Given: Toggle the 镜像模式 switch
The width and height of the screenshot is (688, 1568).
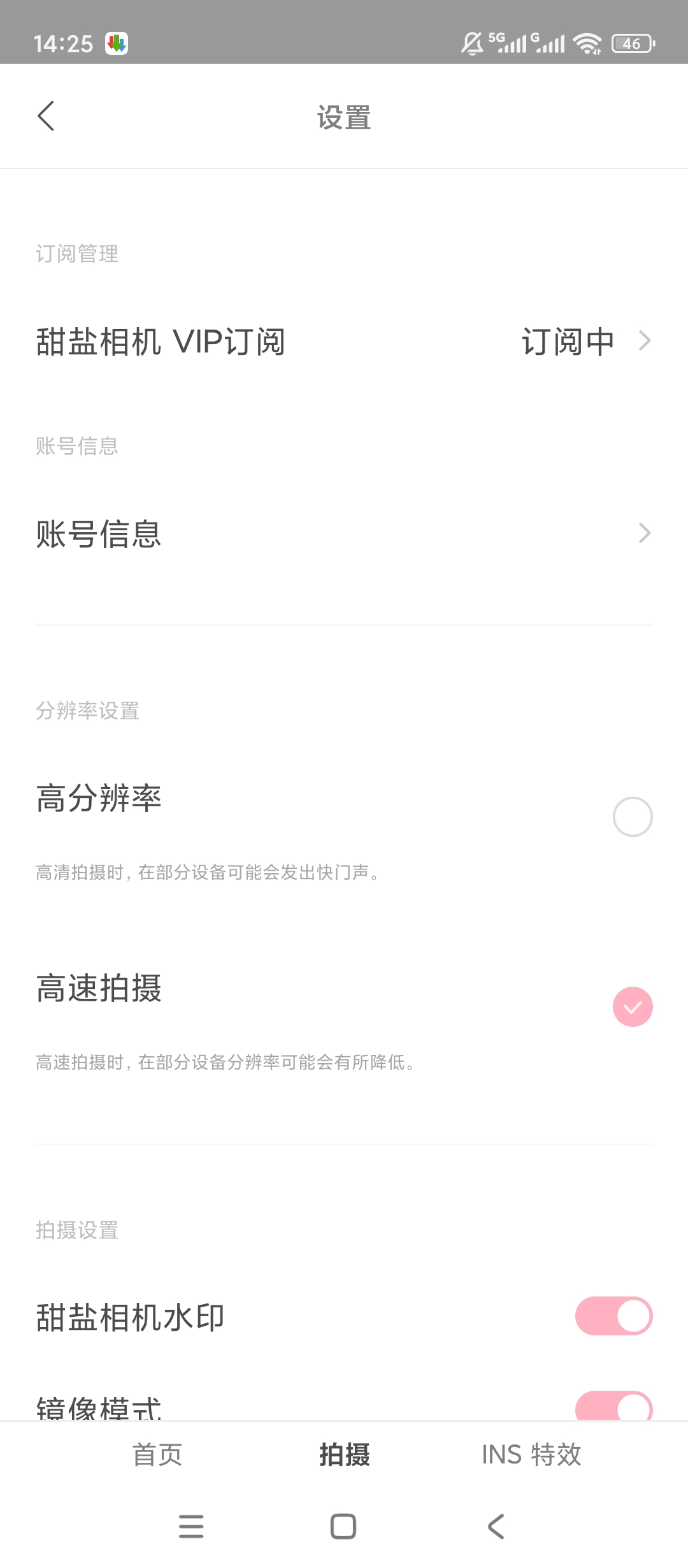Looking at the screenshot, I should pyautogui.click(x=613, y=1406).
